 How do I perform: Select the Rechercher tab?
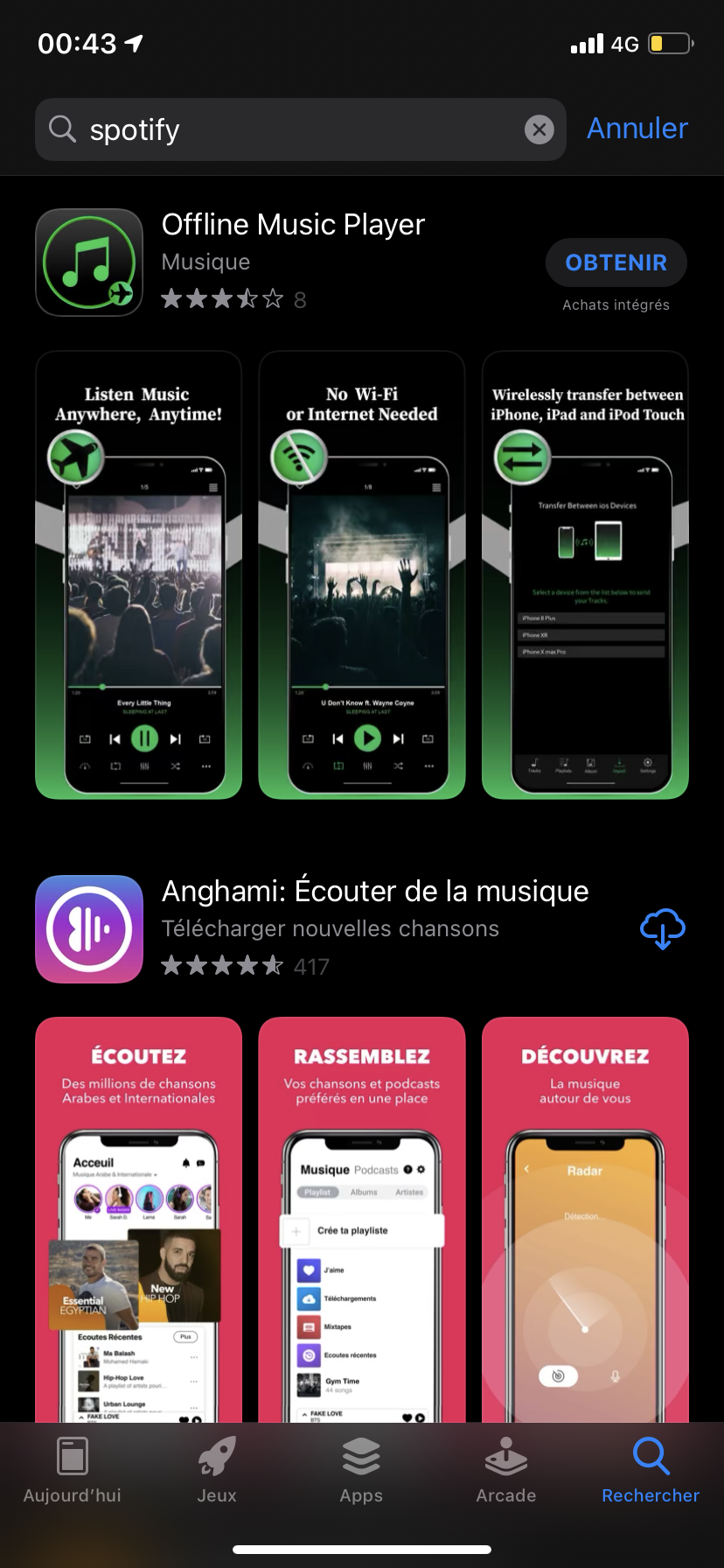point(651,1470)
